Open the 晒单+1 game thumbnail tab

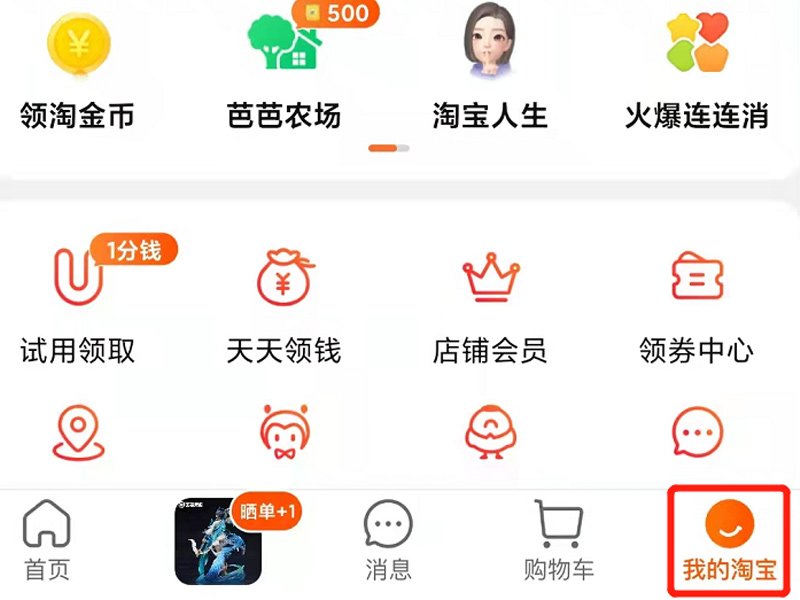click(218, 542)
